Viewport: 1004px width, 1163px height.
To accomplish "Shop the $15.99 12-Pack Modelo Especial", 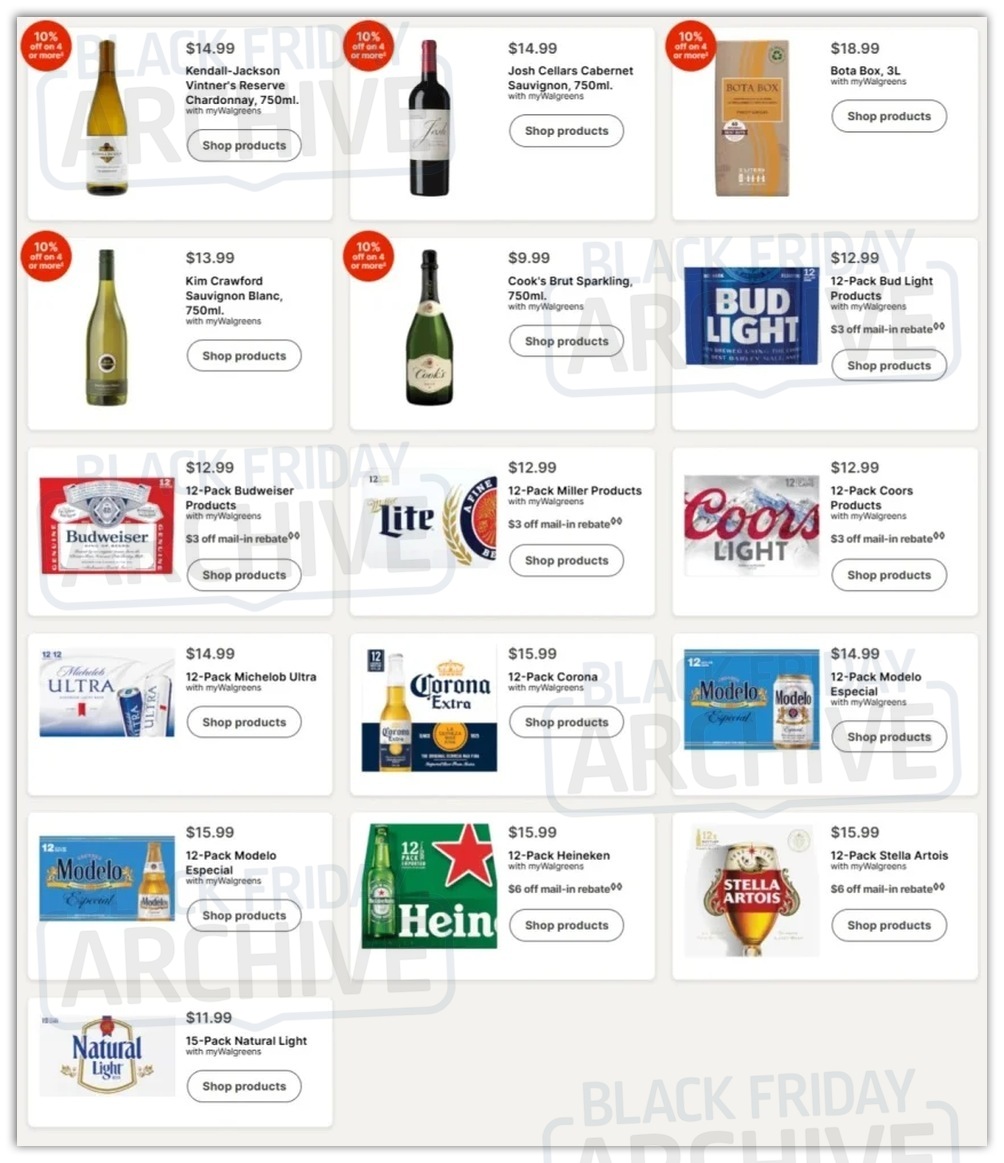I will click(244, 916).
